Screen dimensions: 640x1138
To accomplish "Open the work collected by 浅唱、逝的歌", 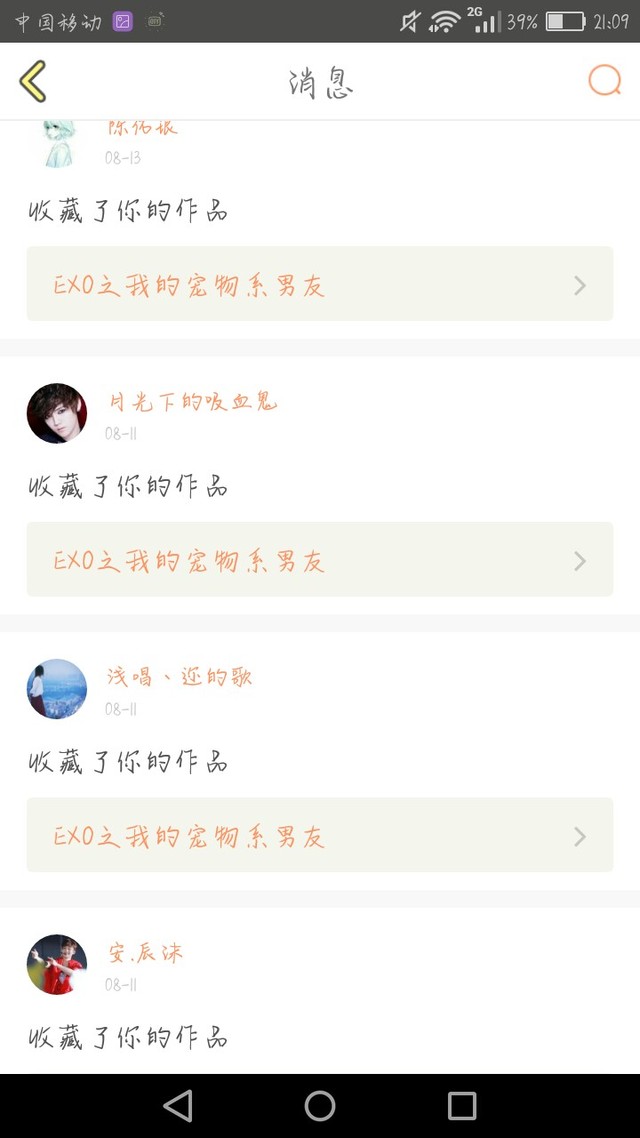I will (x=319, y=835).
